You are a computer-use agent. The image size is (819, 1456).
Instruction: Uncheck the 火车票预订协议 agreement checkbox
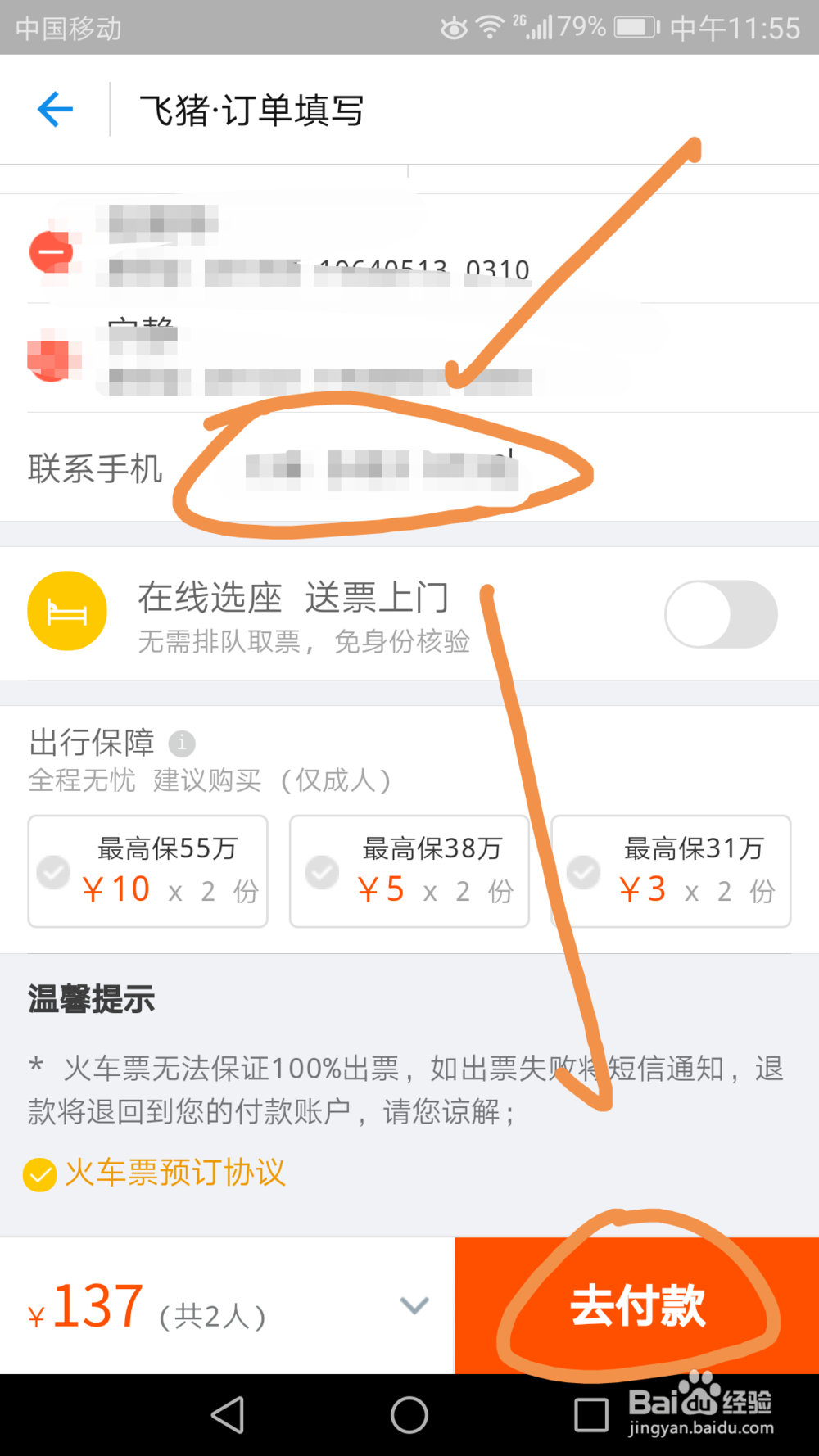pos(38,1174)
